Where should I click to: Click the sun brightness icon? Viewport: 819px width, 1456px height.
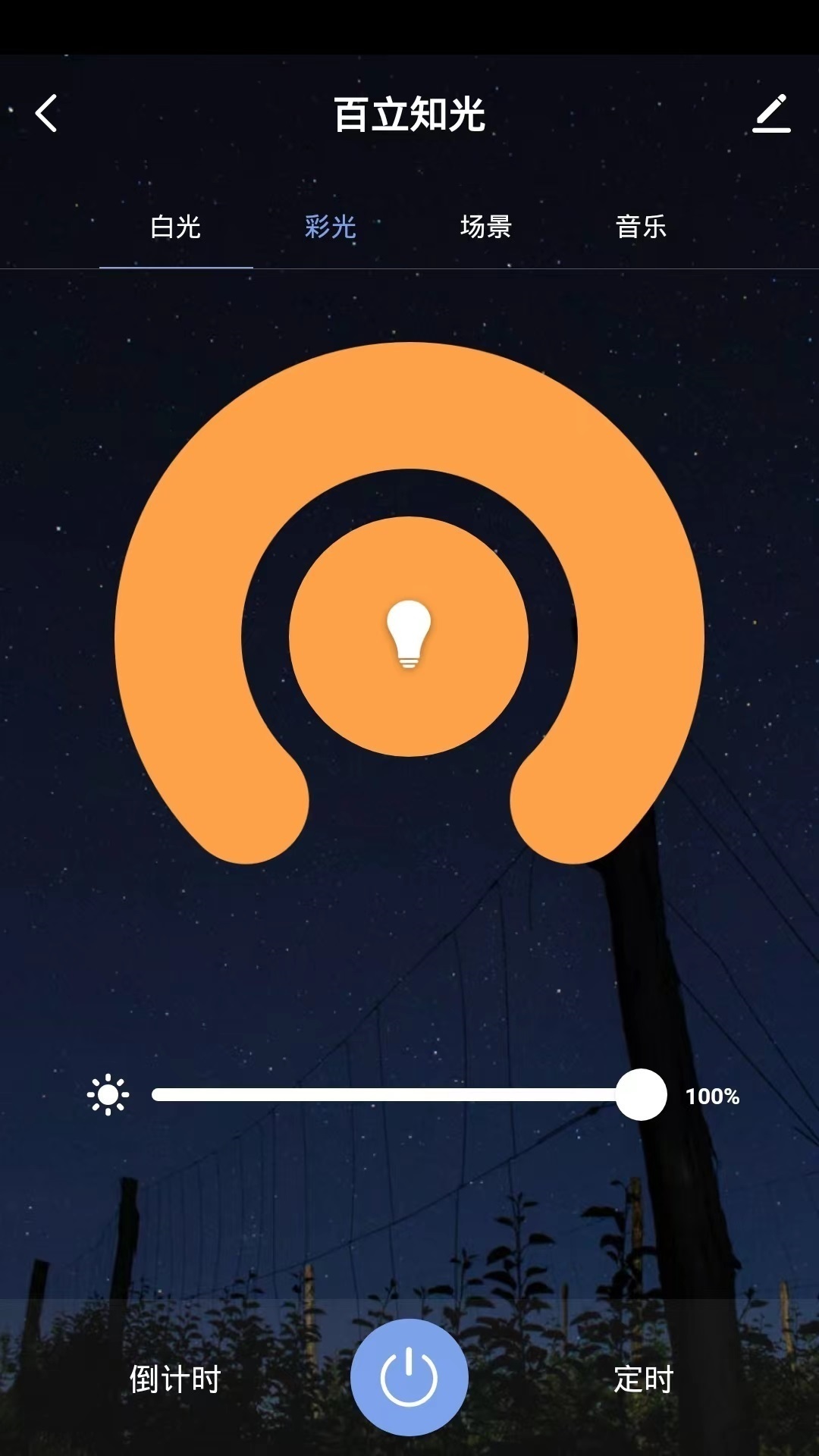pyautogui.click(x=108, y=1094)
